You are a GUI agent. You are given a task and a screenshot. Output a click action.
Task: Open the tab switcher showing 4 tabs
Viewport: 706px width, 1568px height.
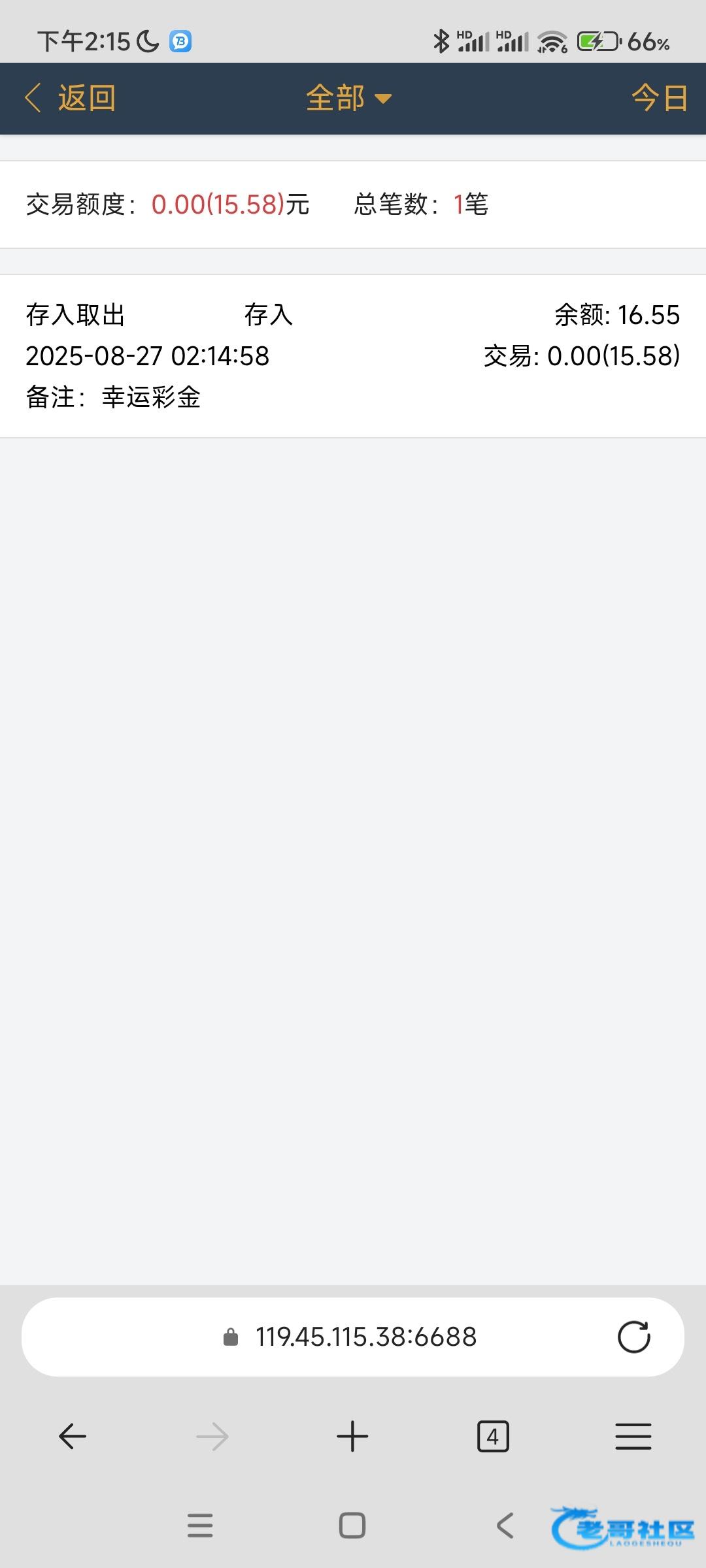(493, 1437)
